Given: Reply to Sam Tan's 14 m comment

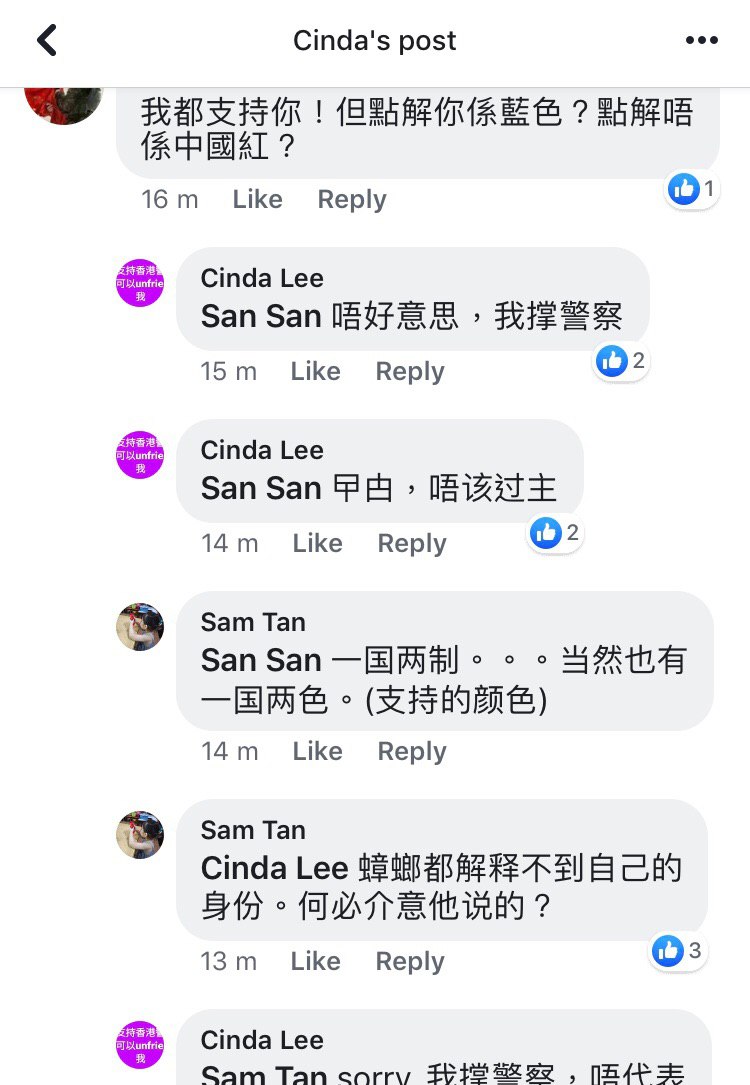Looking at the screenshot, I should point(411,751).
